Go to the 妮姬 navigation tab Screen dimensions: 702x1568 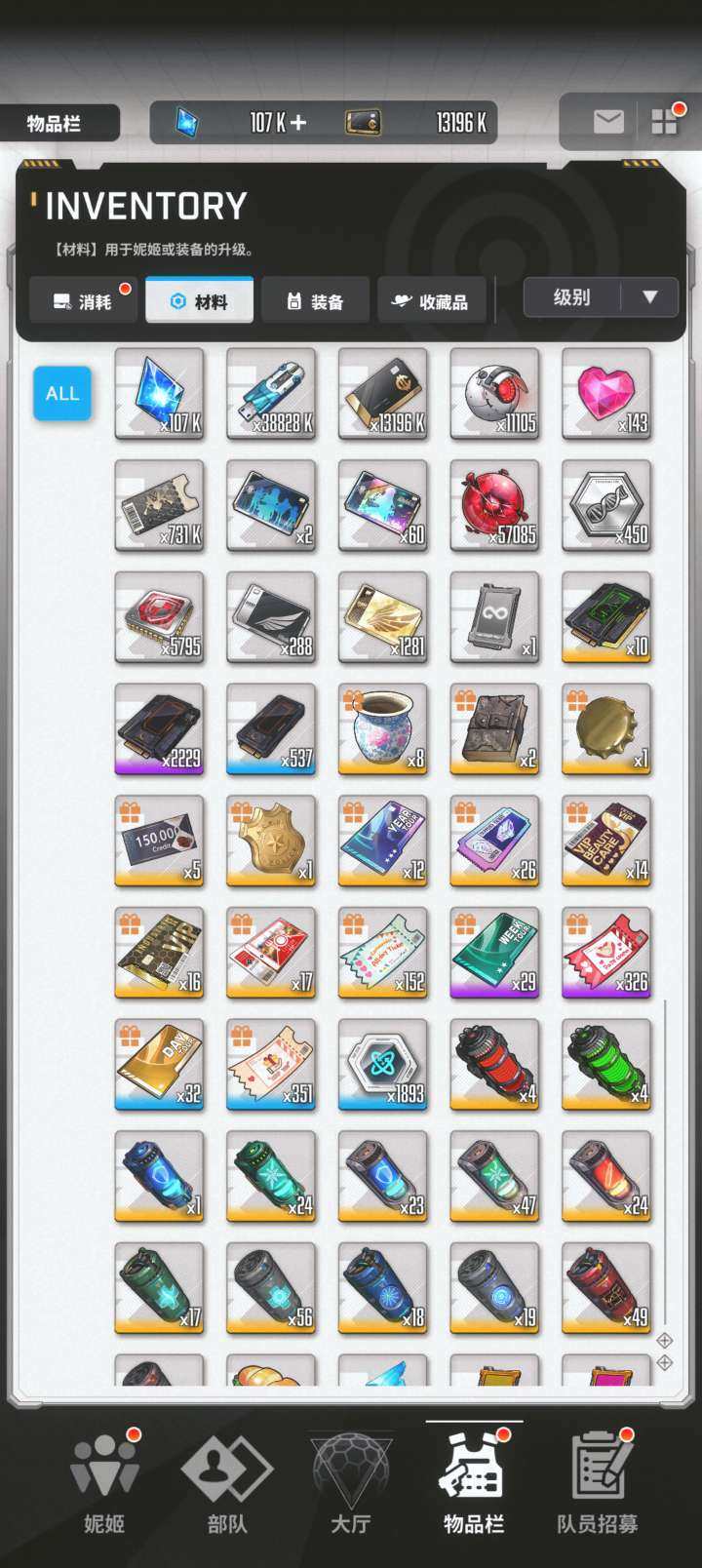coord(104,1482)
